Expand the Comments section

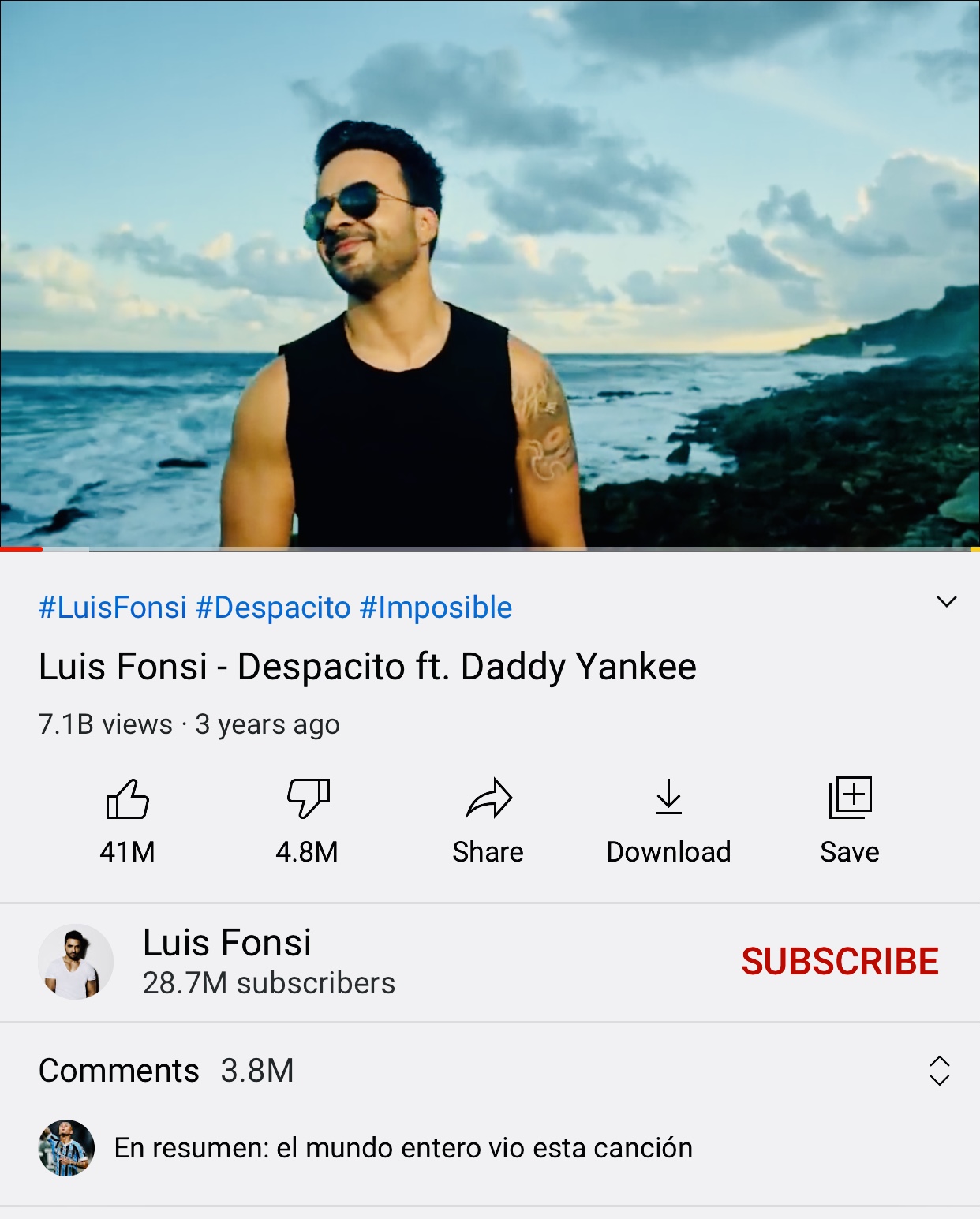click(939, 1071)
